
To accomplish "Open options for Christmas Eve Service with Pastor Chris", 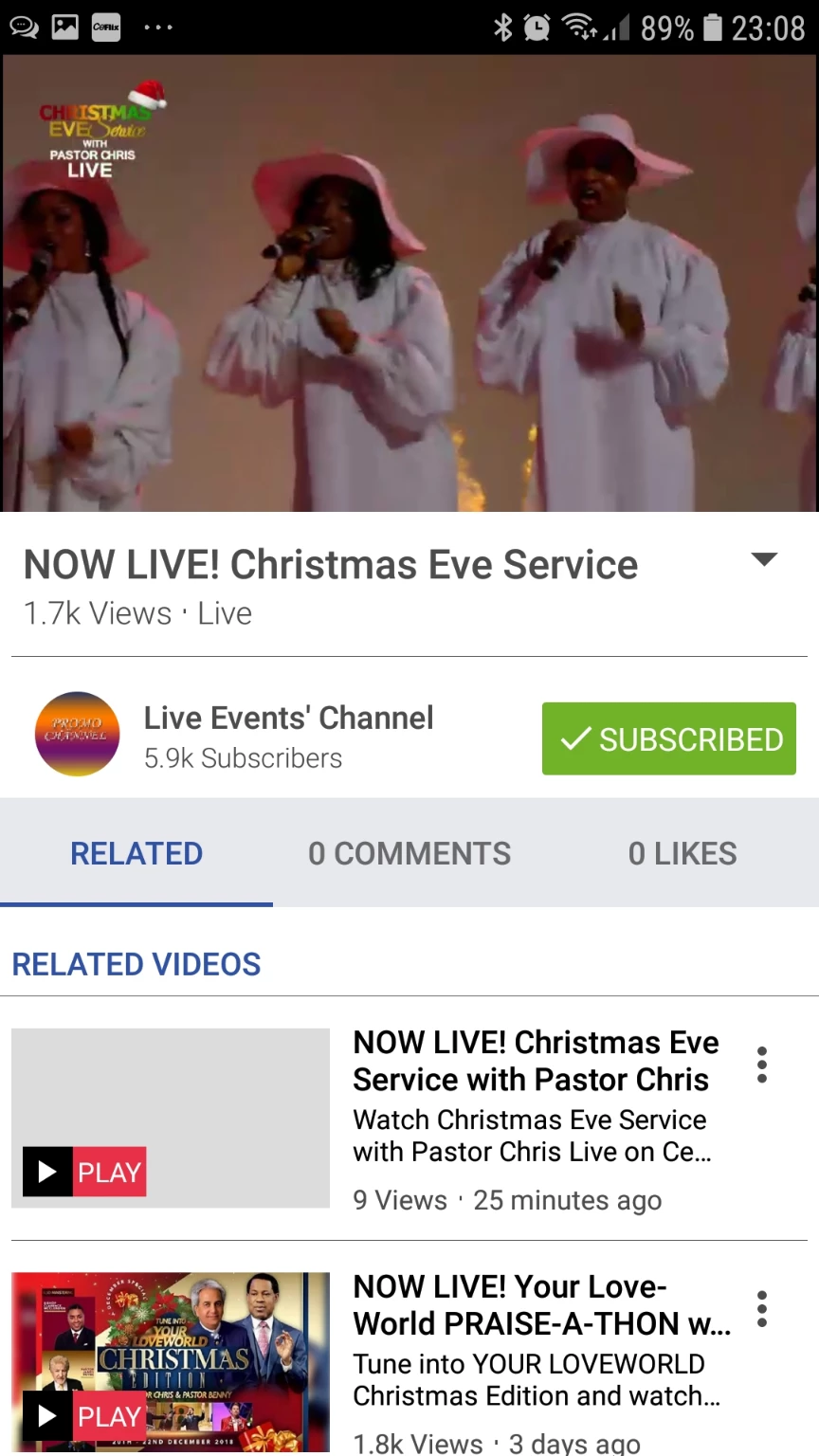I will [x=762, y=1065].
